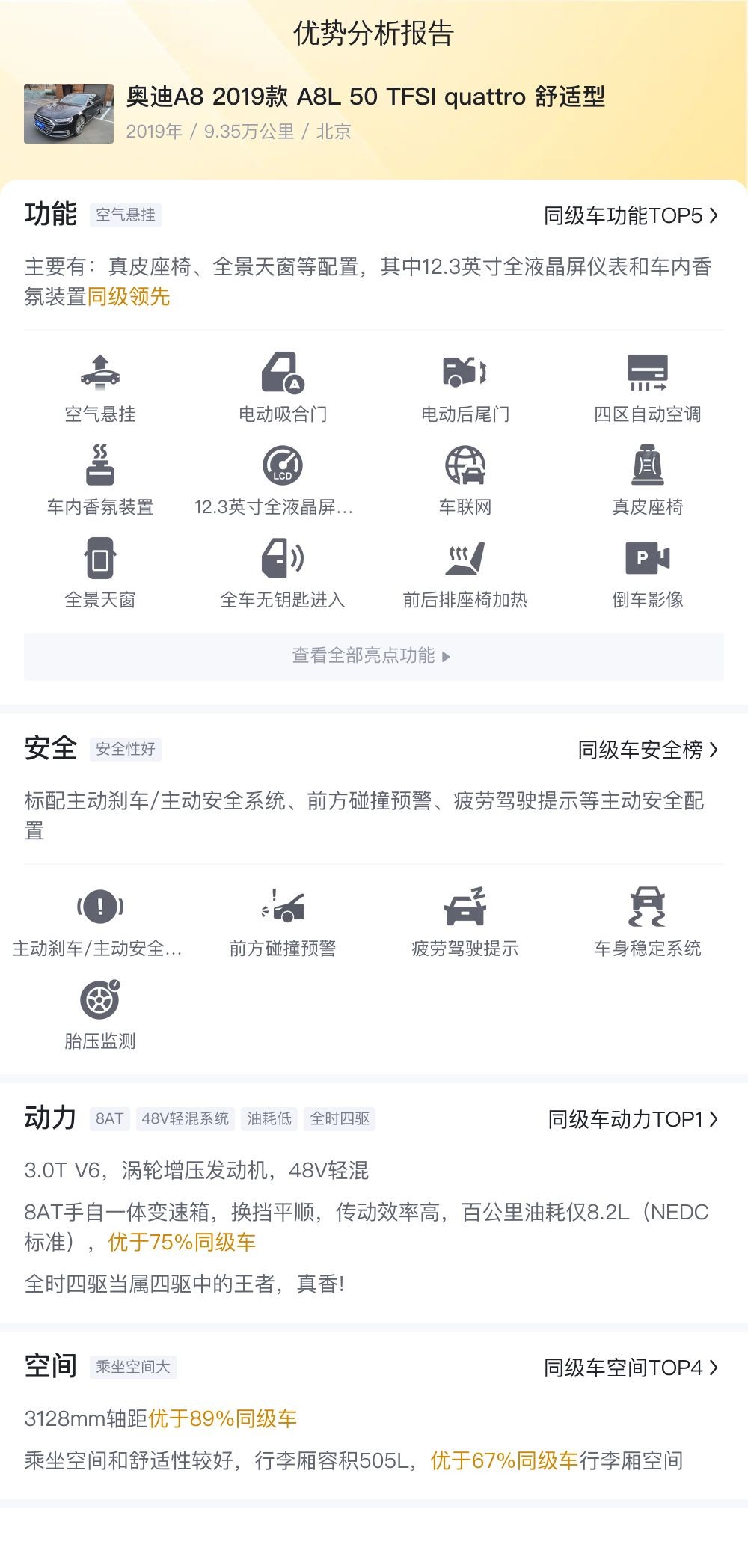
Task: Tap the 奥迪A8 car photo thumbnail
Action: tap(69, 114)
